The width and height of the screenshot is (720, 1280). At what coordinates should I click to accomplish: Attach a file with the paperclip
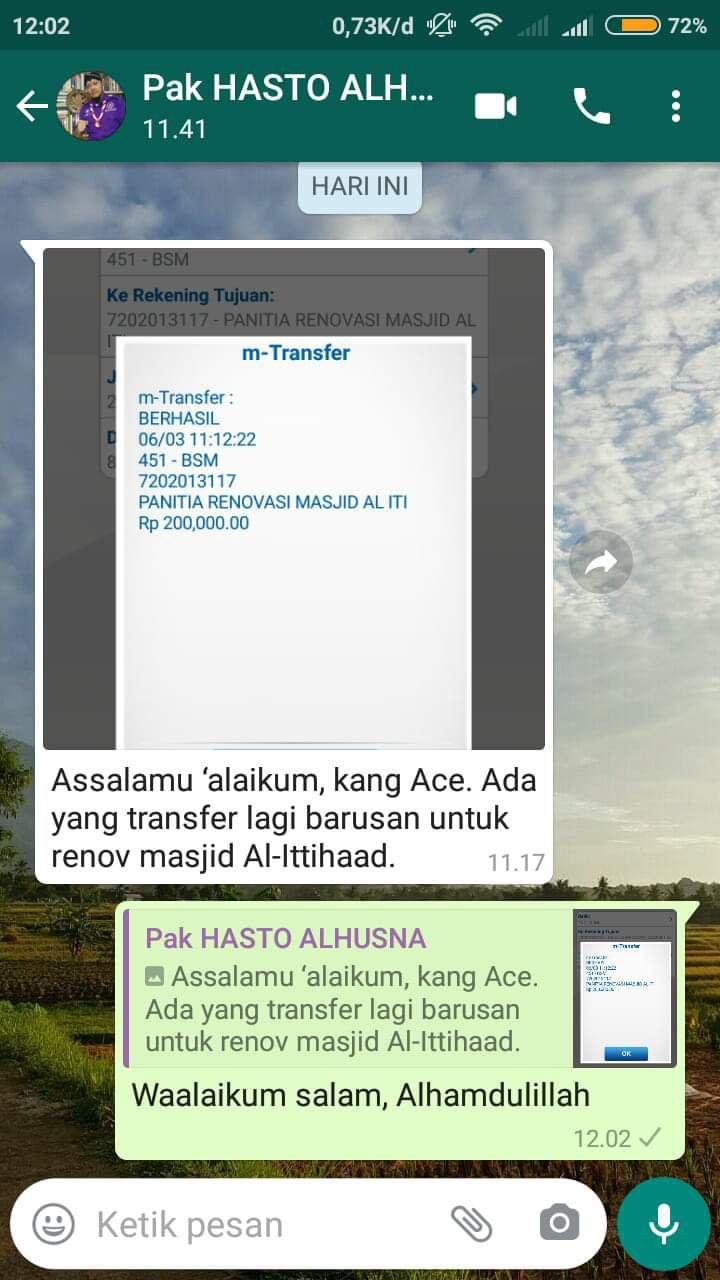click(x=471, y=1223)
